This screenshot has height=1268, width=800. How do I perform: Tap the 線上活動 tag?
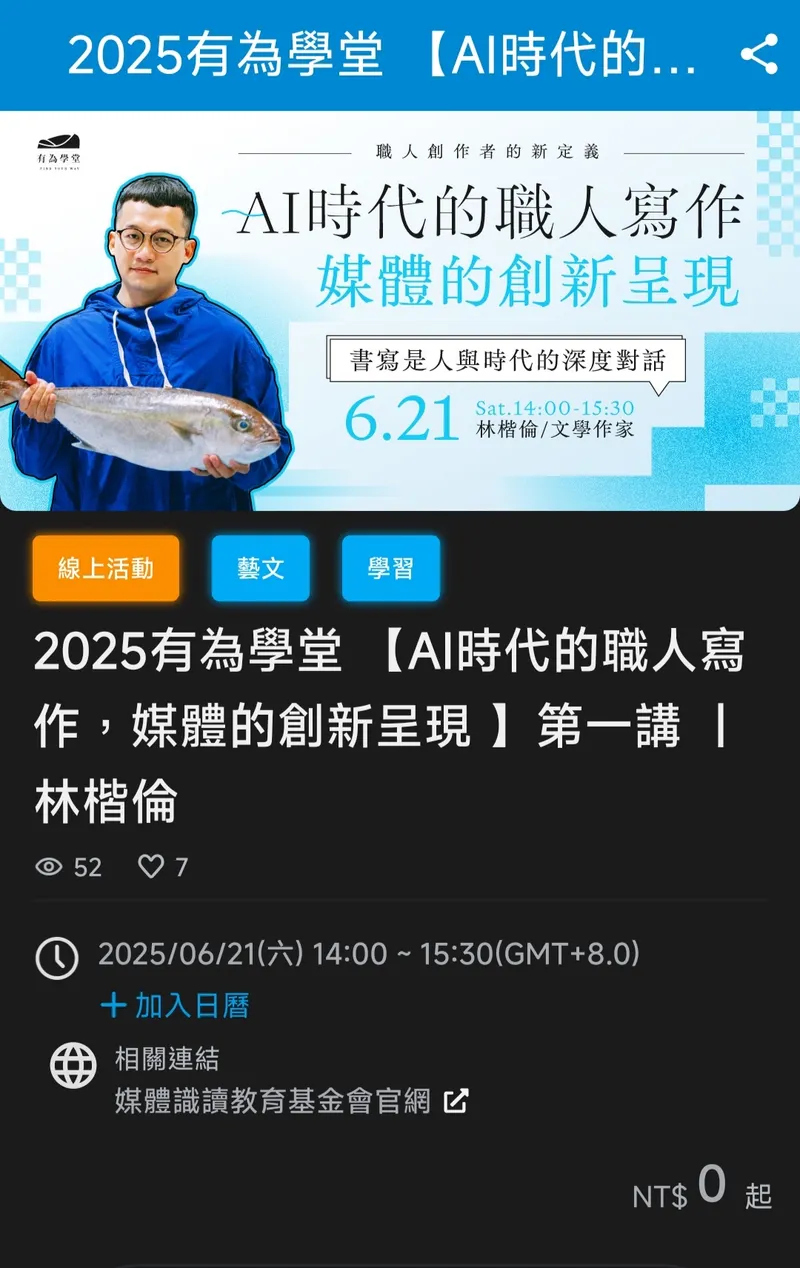point(106,569)
